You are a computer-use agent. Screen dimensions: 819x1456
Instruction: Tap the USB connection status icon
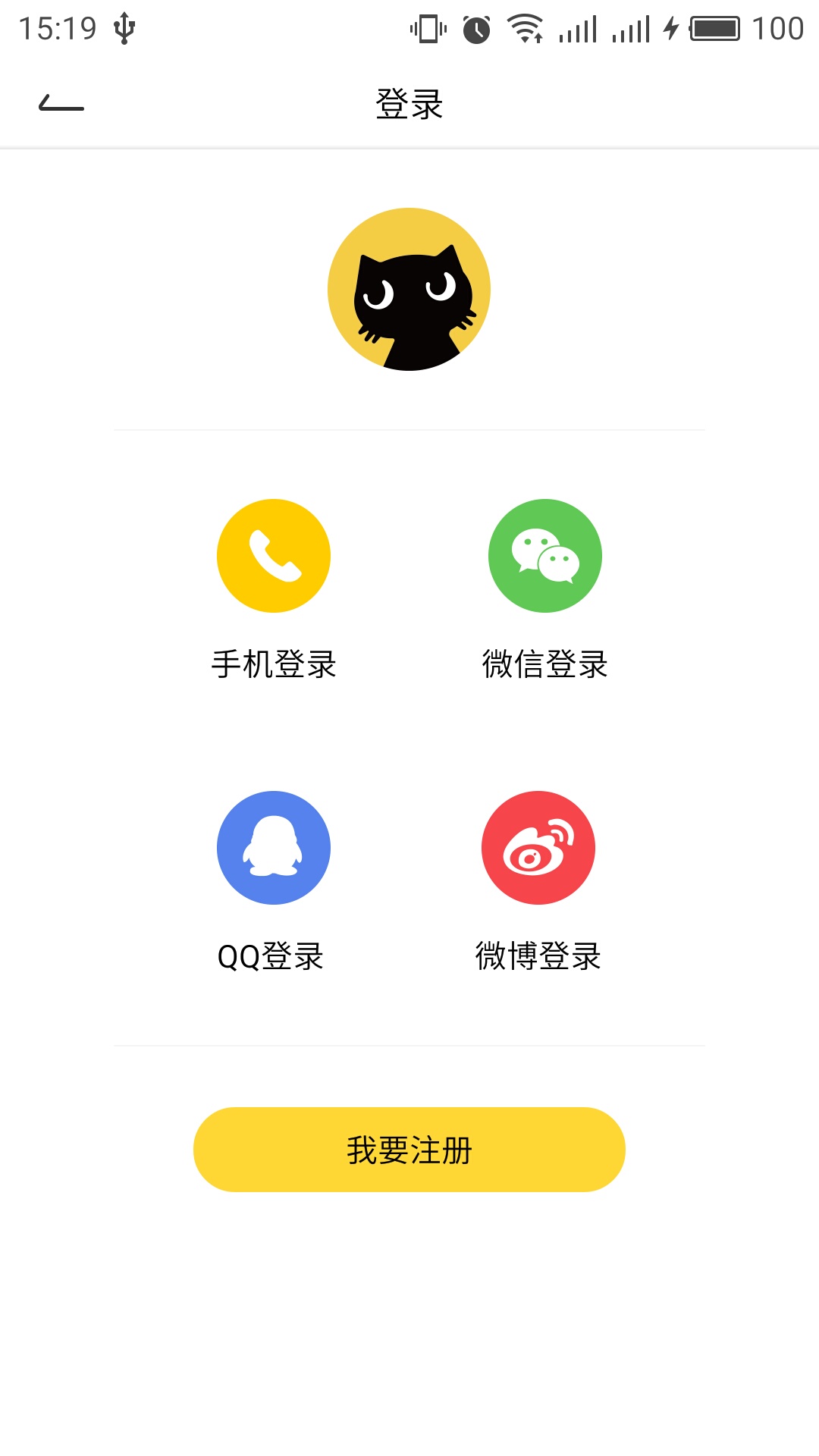pos(124,27)
